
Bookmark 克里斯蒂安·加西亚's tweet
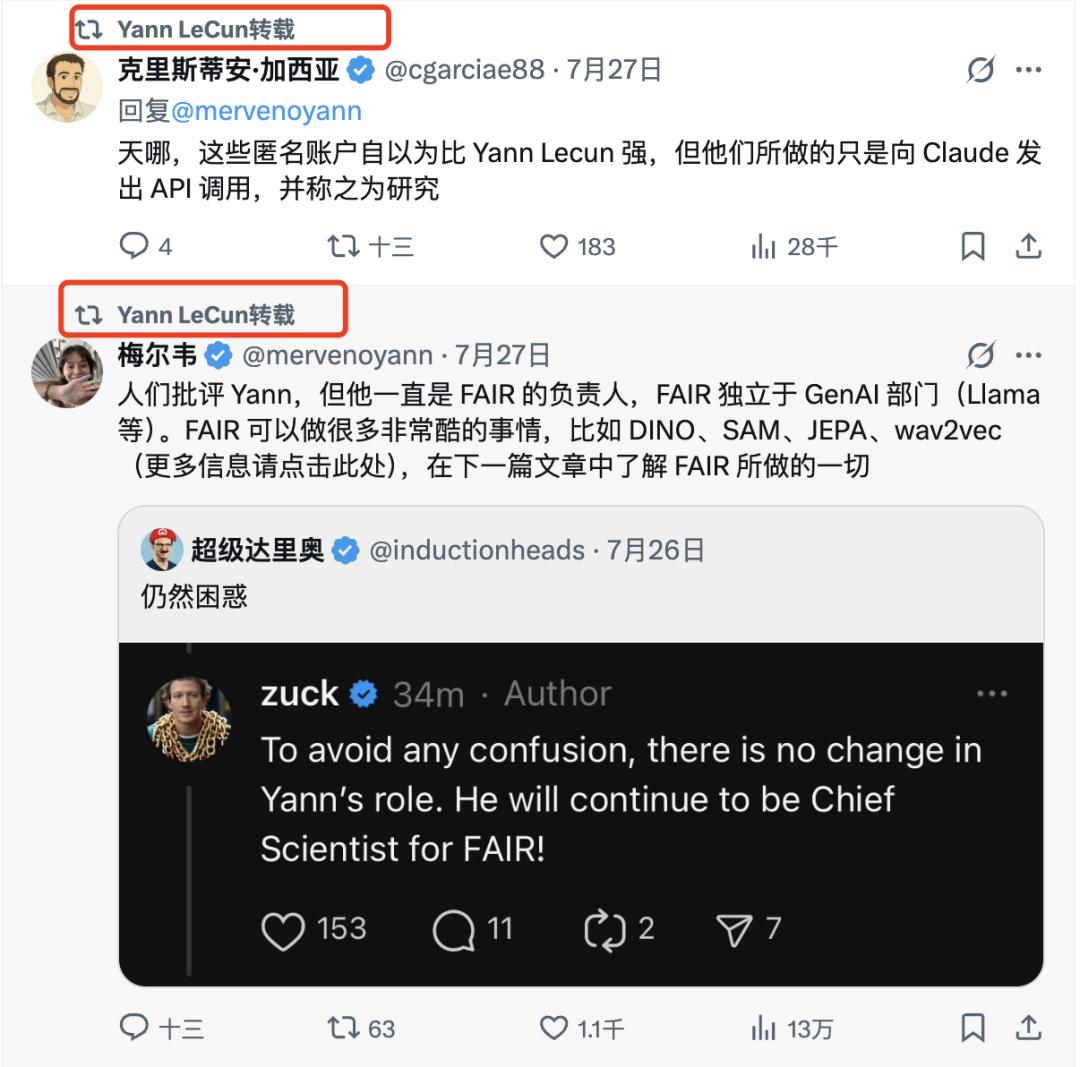point(973,246)
